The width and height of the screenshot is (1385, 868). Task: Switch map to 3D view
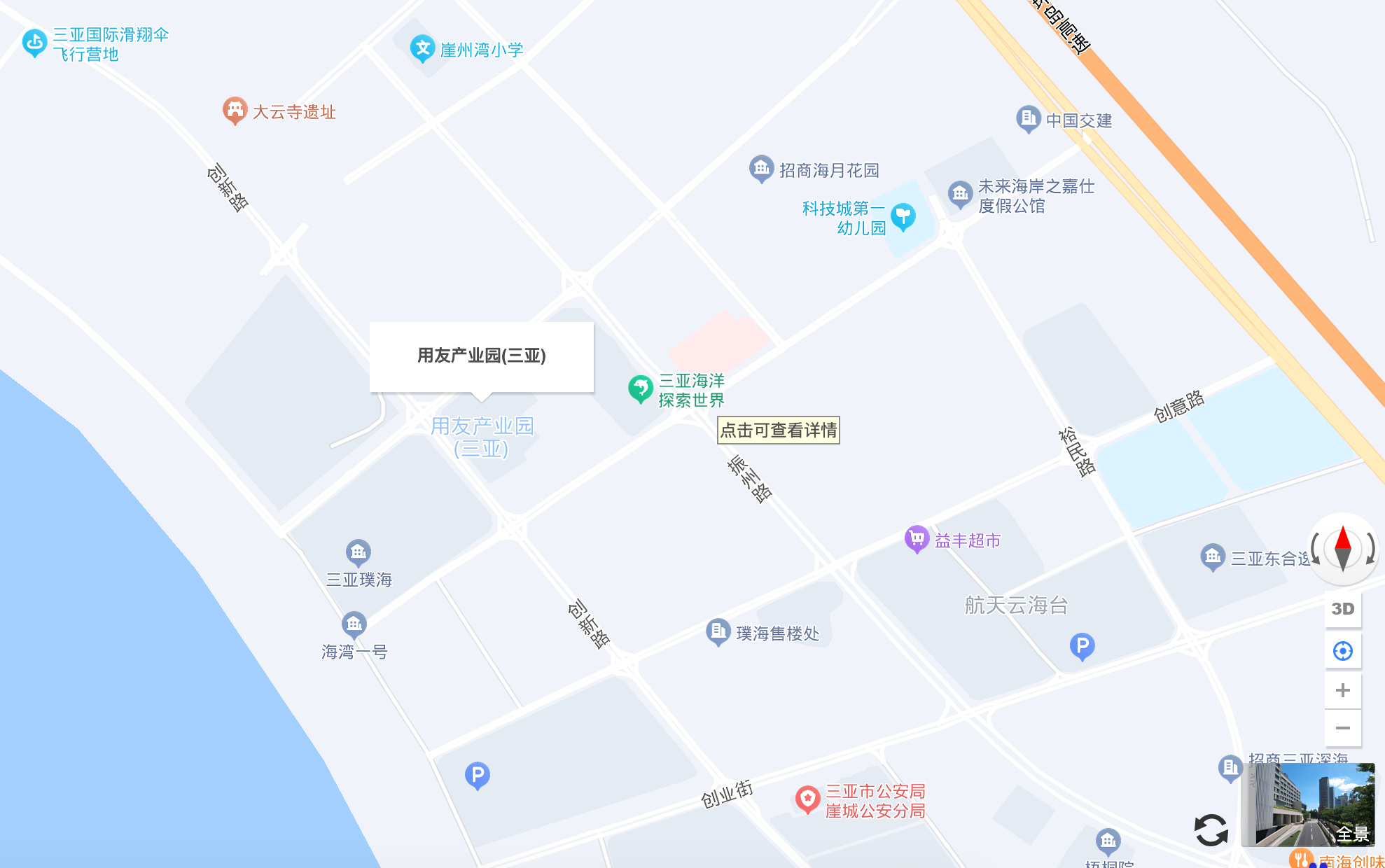[1342, 609]
